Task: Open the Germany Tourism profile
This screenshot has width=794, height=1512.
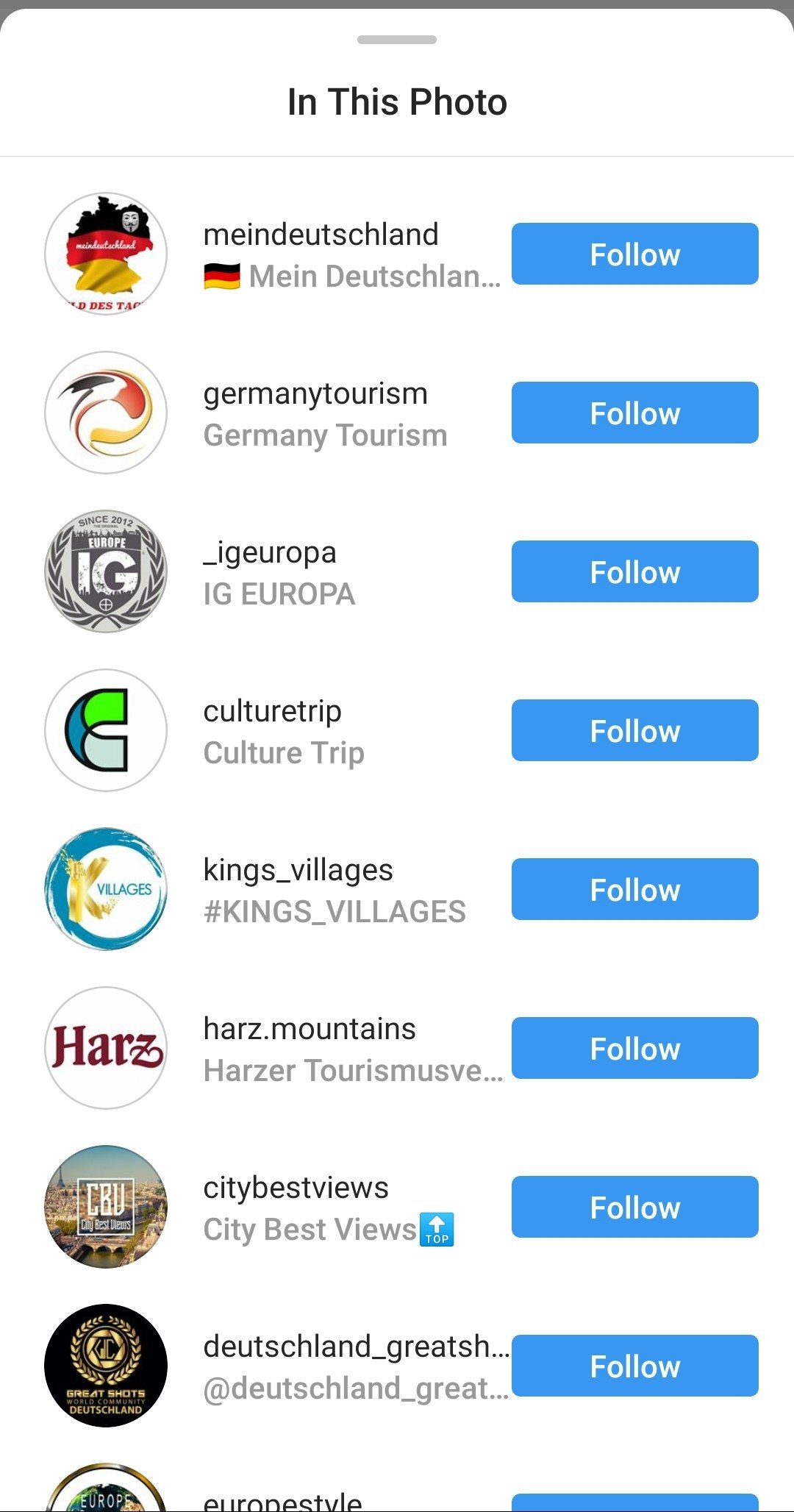Action: click(272, 413)
